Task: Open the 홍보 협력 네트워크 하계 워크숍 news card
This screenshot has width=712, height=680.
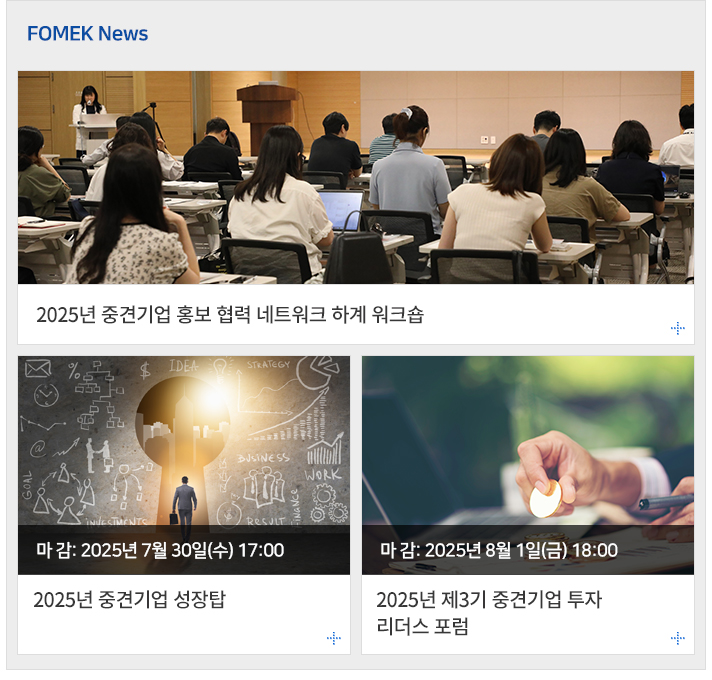Action: click(x=230, y=315)
